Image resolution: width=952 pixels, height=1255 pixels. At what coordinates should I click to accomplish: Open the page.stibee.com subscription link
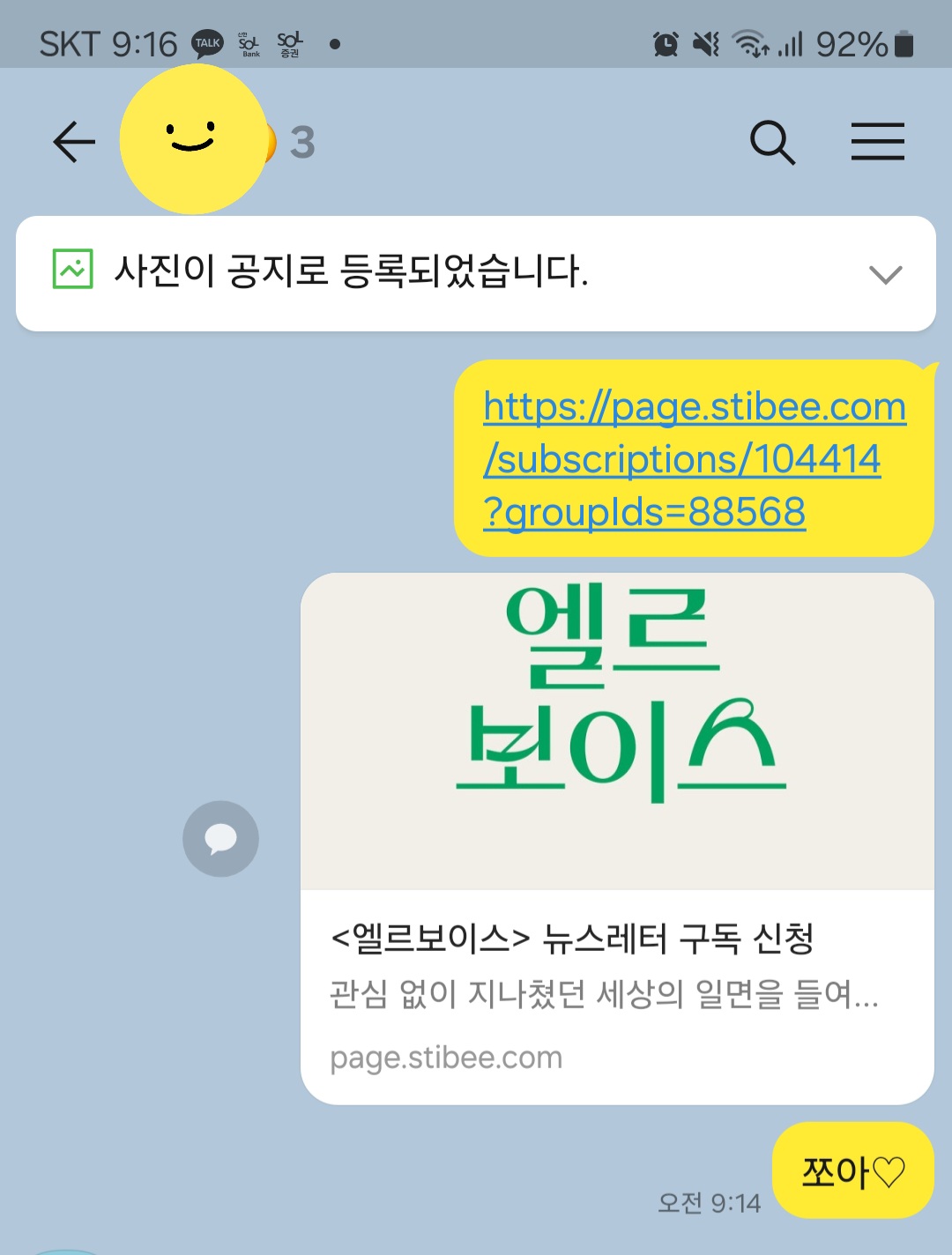pos(693,458)
